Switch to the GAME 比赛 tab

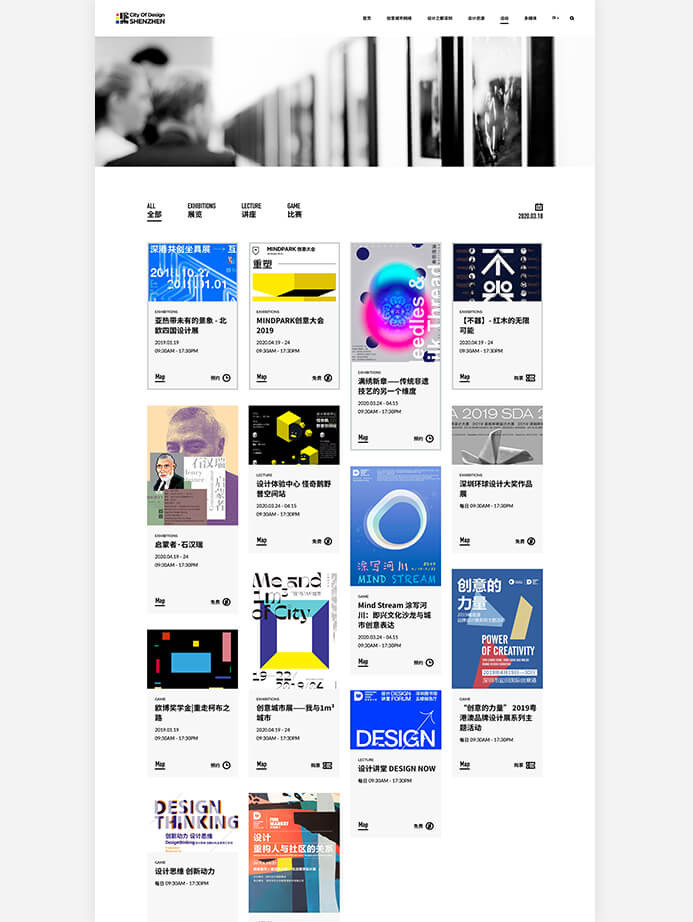(294, 210)
